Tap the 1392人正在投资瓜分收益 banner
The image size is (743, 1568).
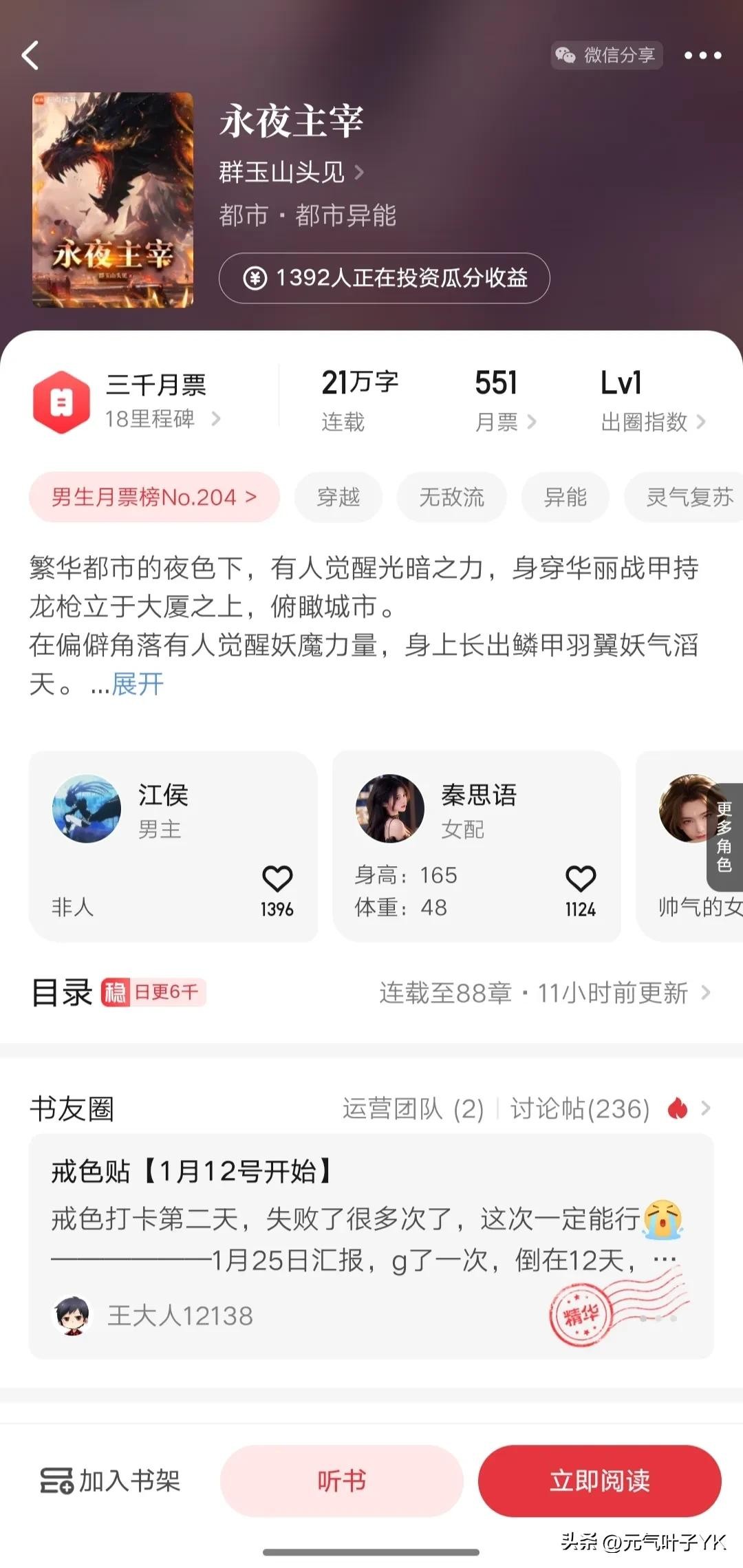384,278
